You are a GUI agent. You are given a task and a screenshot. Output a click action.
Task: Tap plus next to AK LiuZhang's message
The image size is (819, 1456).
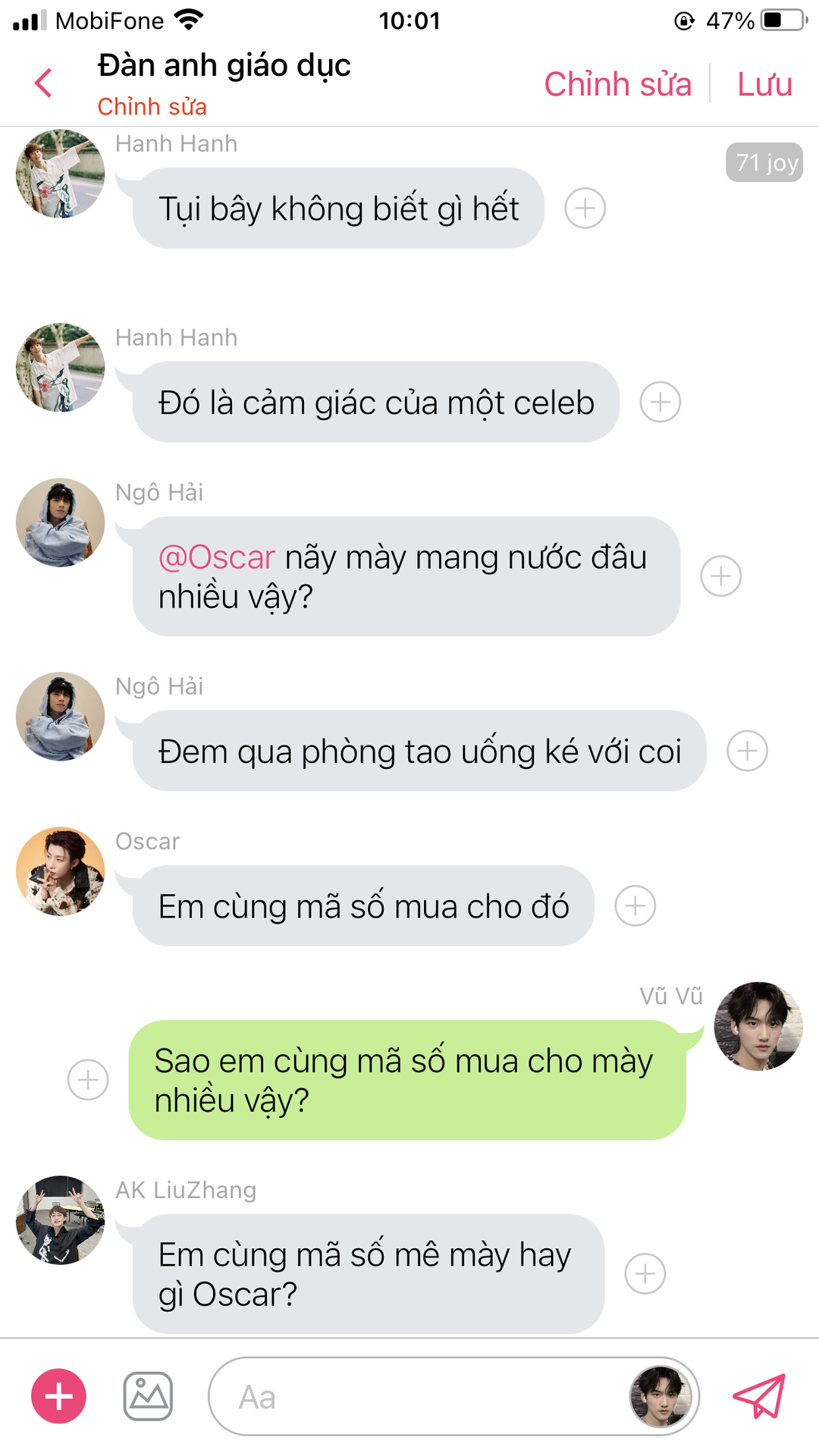click(645, 1274)
